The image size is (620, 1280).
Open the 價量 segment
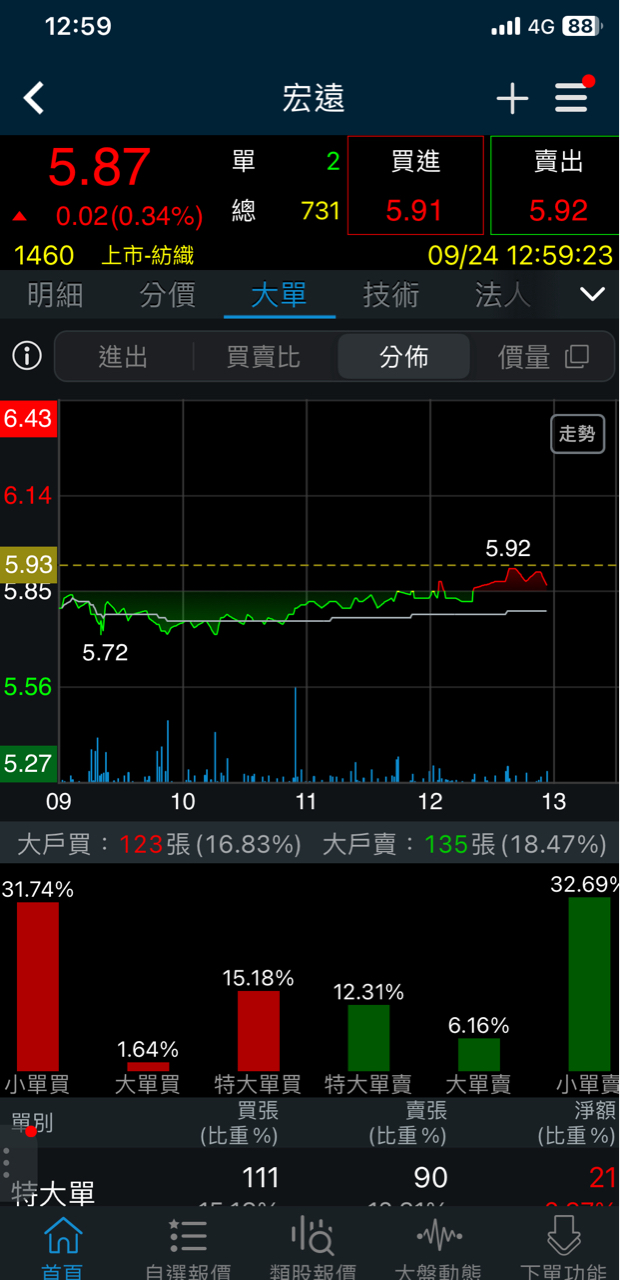tap(543, 357)
